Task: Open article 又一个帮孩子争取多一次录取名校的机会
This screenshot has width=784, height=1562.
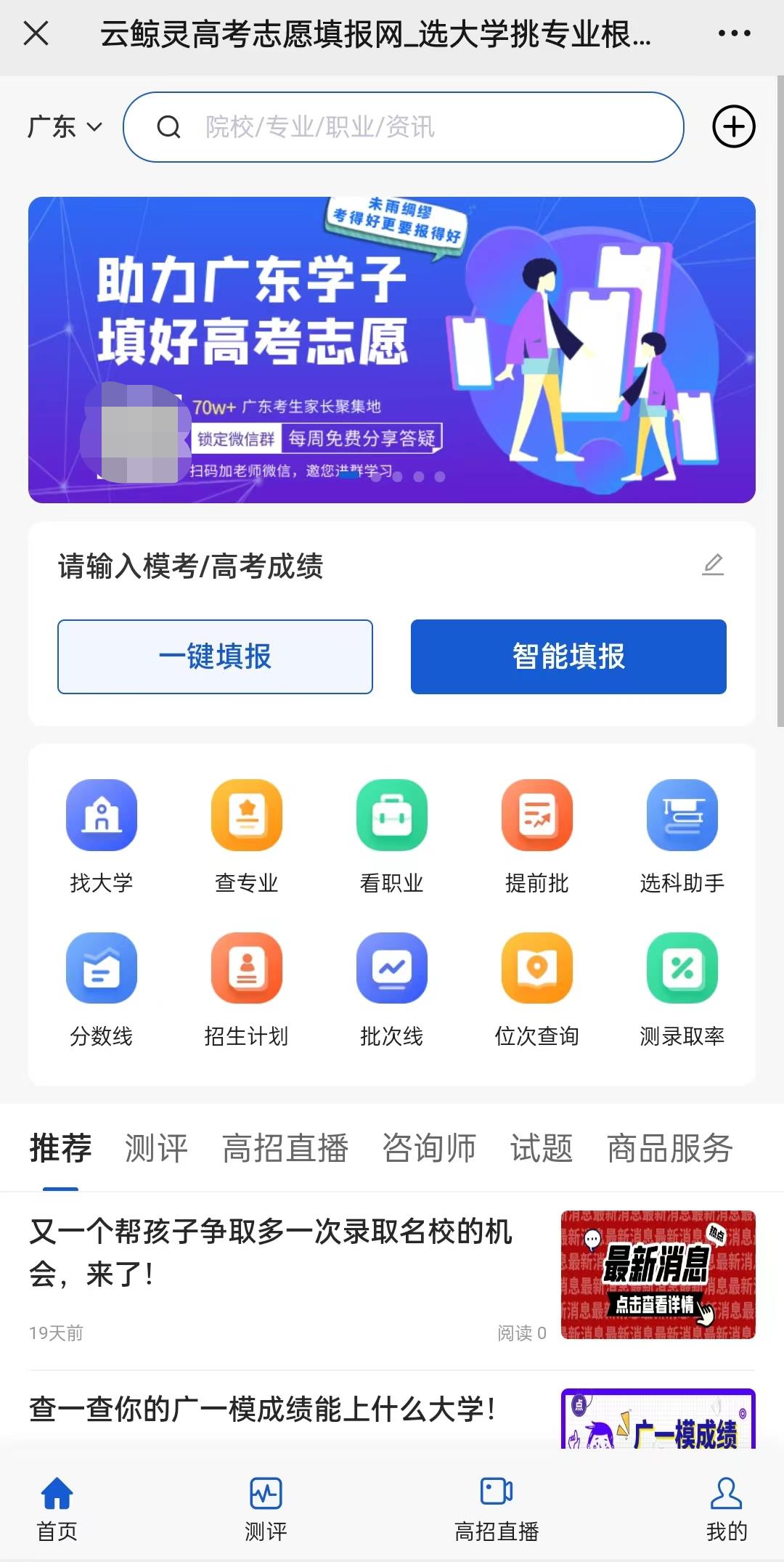Action: (272, 1252)
